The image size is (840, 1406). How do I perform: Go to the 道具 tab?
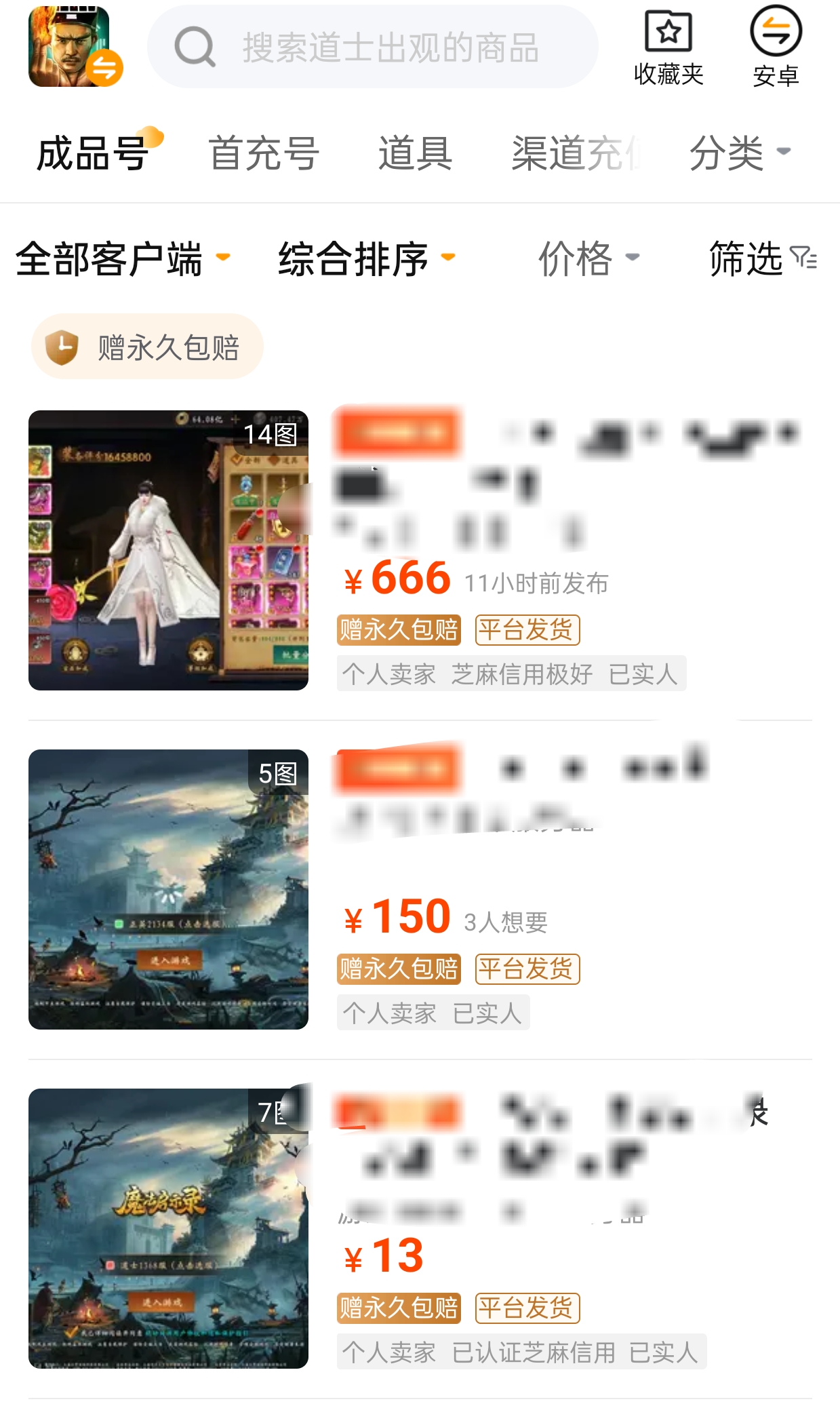click(415, 153)
